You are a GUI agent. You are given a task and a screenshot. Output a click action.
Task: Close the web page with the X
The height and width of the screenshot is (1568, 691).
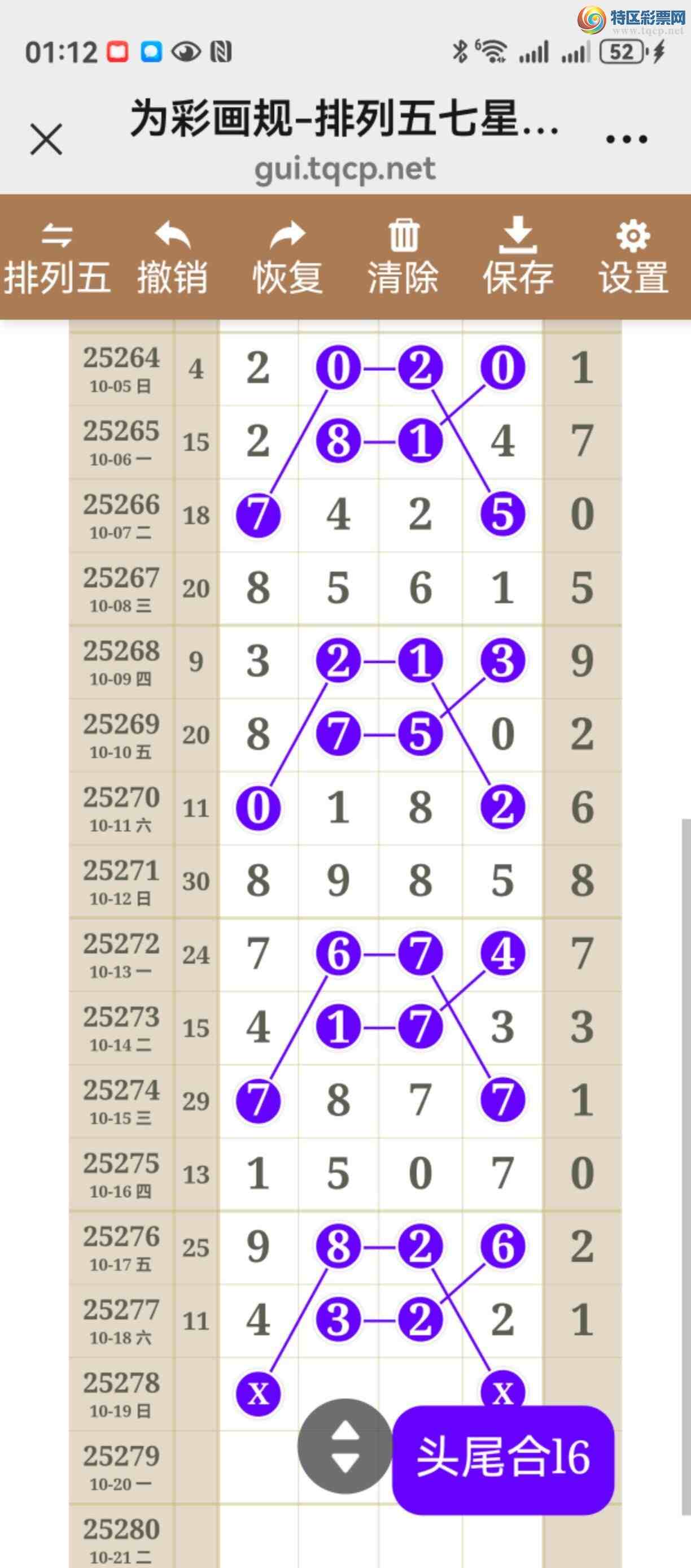(46, 140)
